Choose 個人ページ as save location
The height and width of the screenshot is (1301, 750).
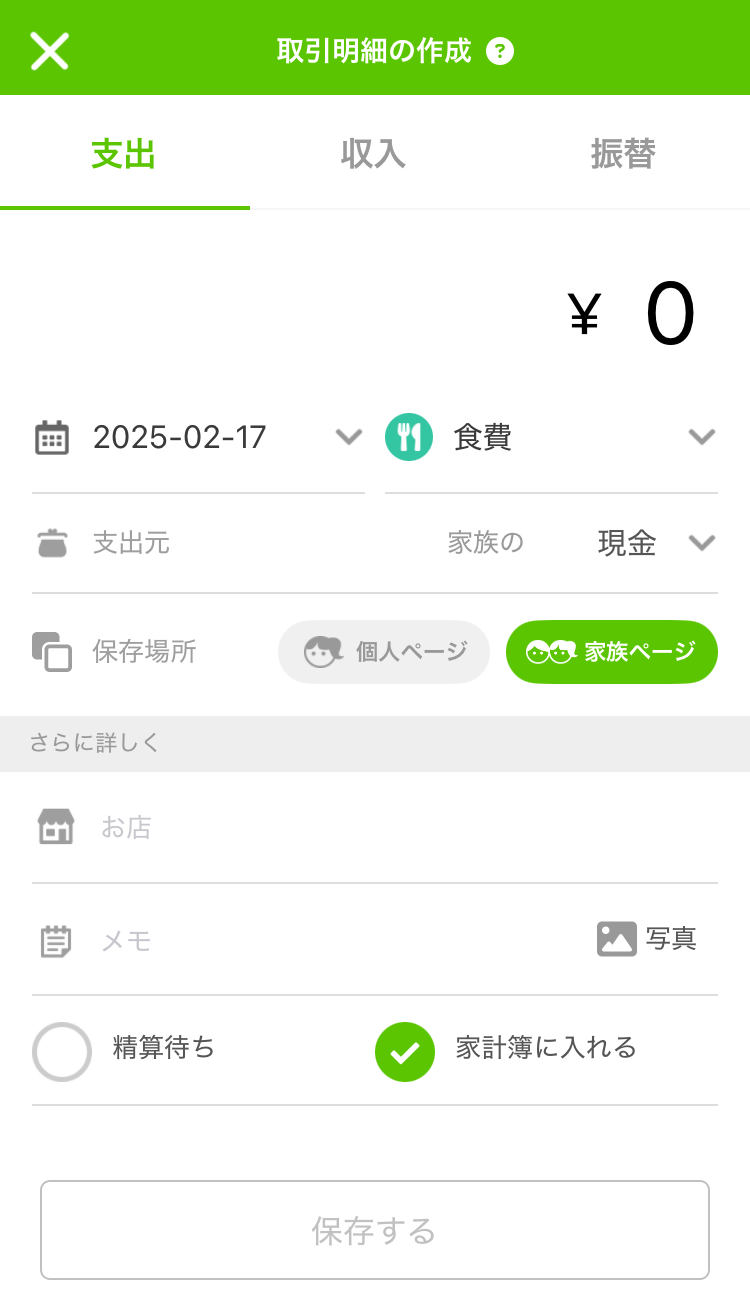(384, 652)
